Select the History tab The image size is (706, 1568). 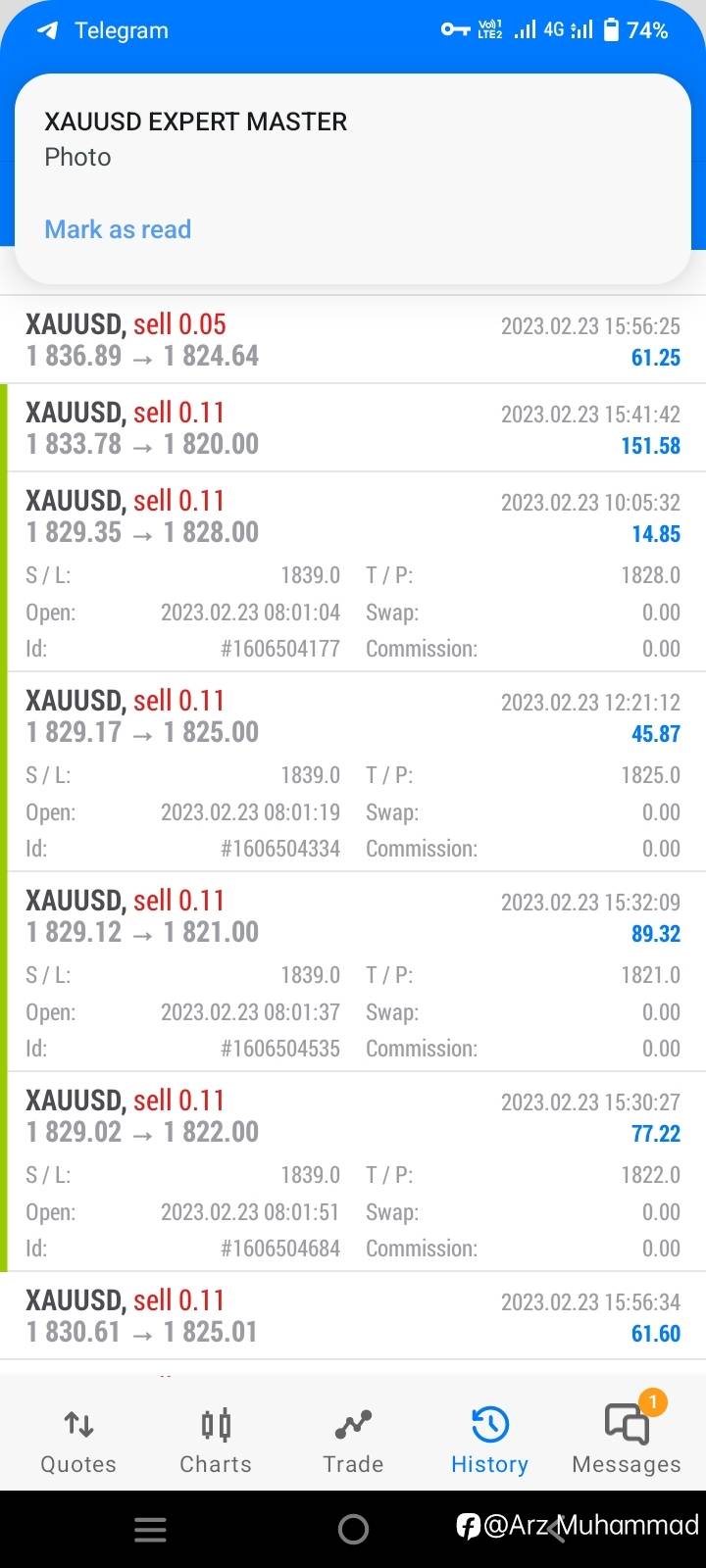[489, 1441]
